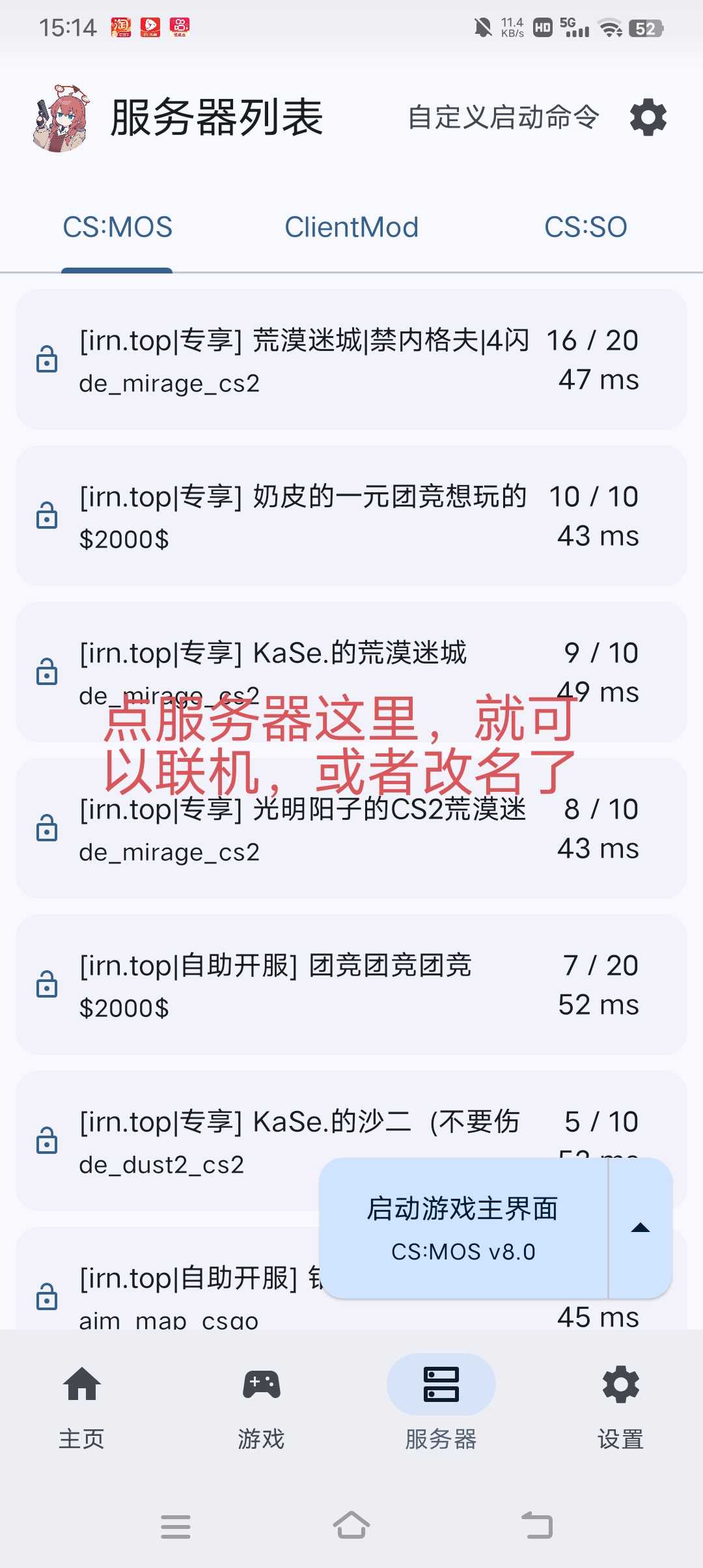703x1568 pixels.
Task: Open the 游戏 tab
Action: click(x=262, y=1400)
